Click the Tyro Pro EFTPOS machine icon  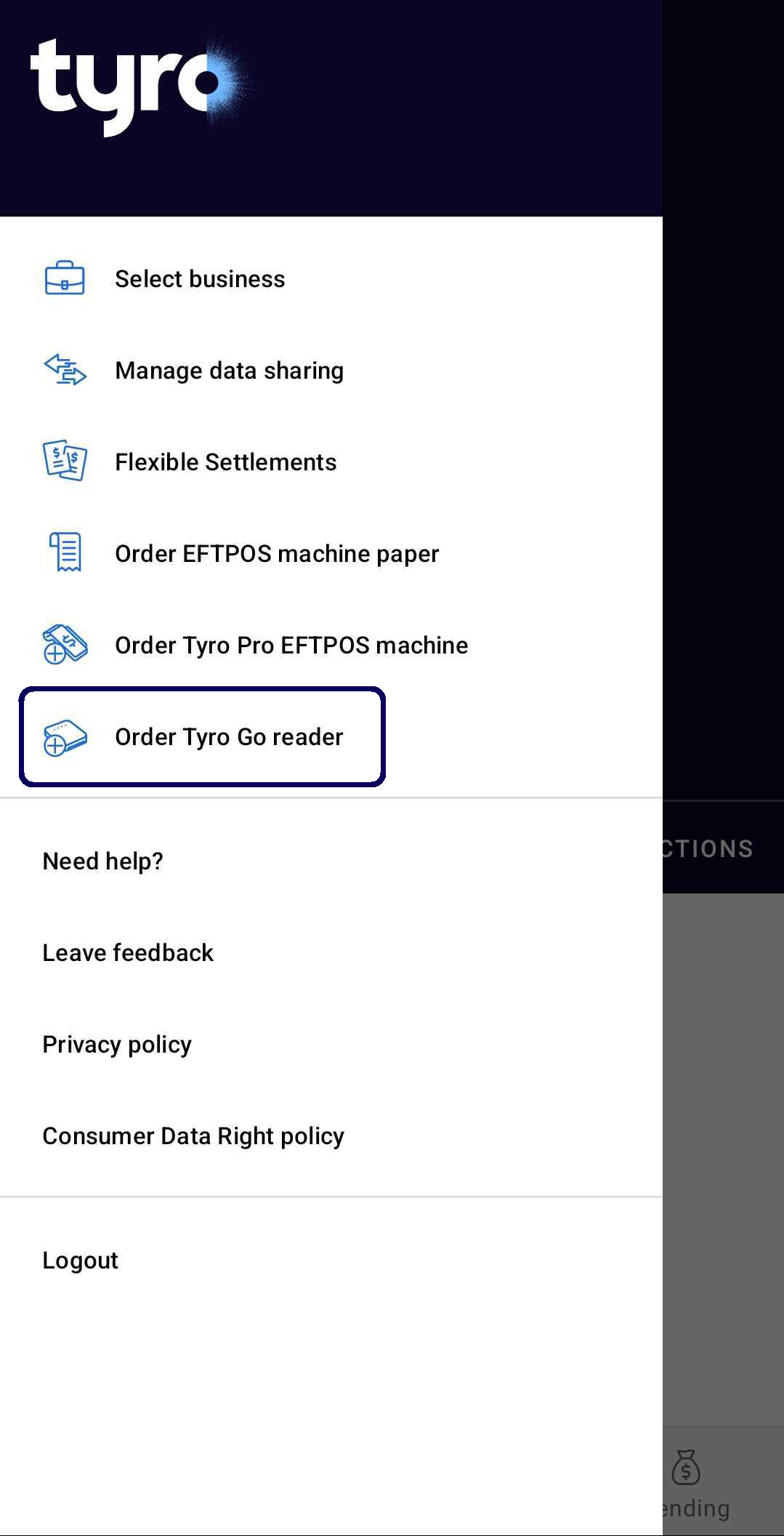click(x=64, y=644)
